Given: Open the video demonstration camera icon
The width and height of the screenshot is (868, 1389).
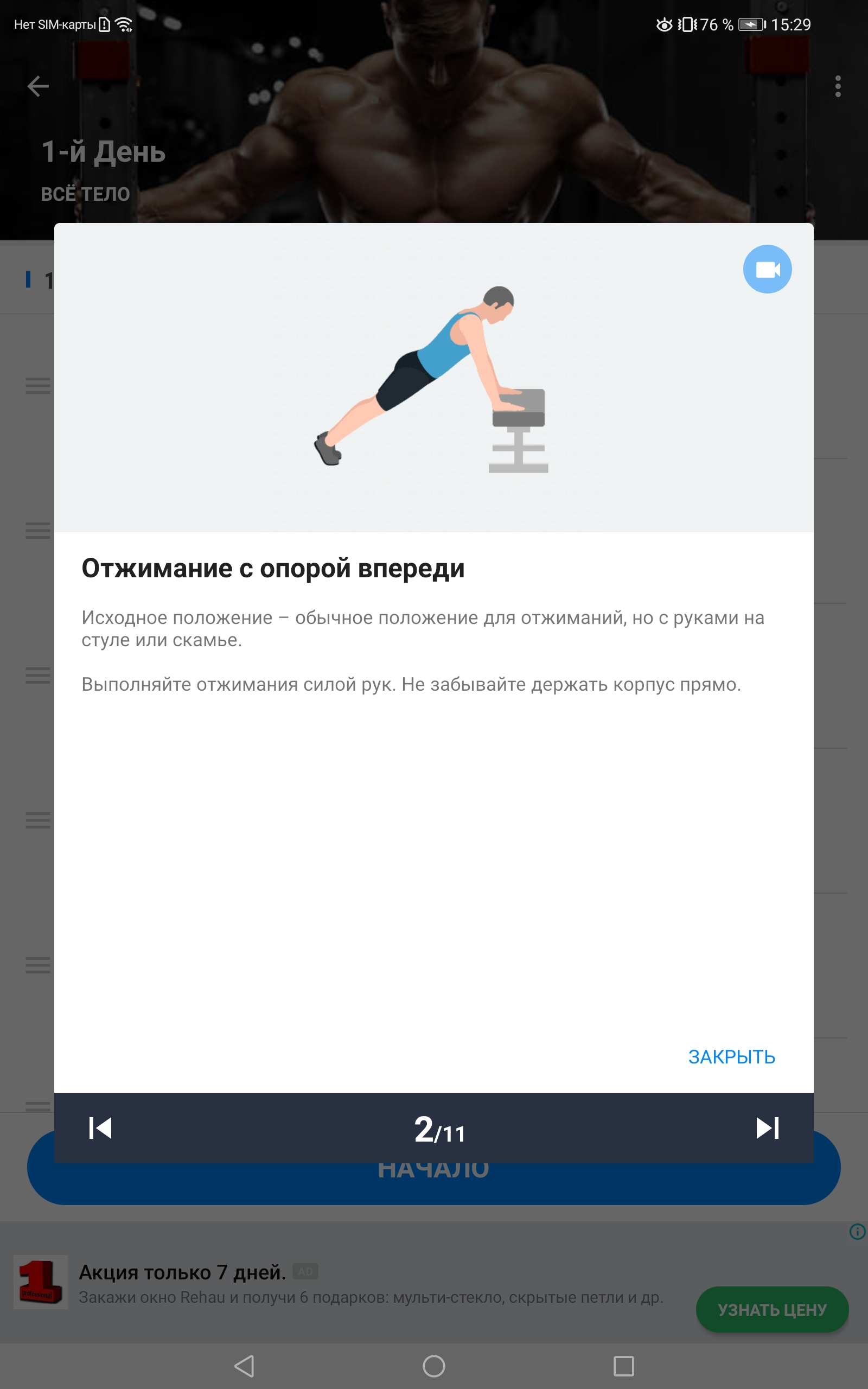Looking at the screenshot, I should (767, 269).
